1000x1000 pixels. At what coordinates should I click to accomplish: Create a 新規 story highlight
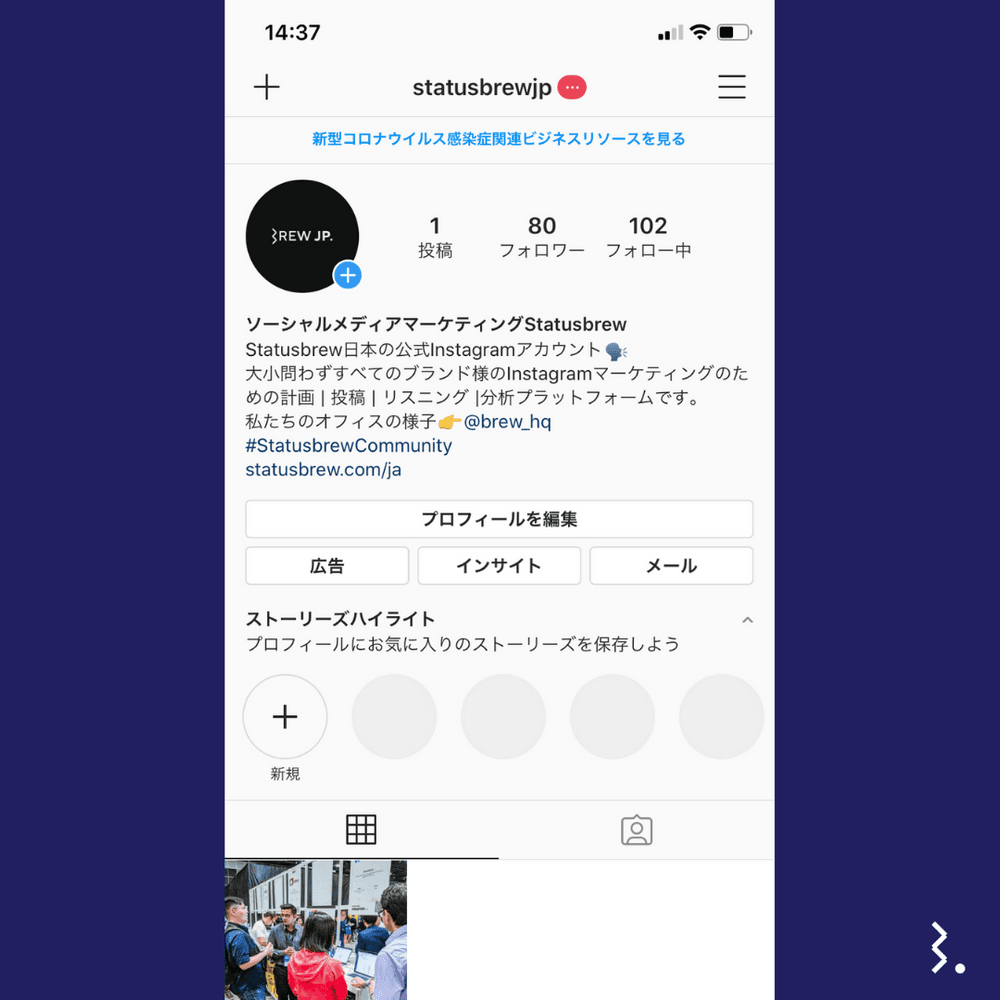pos(285,717)
